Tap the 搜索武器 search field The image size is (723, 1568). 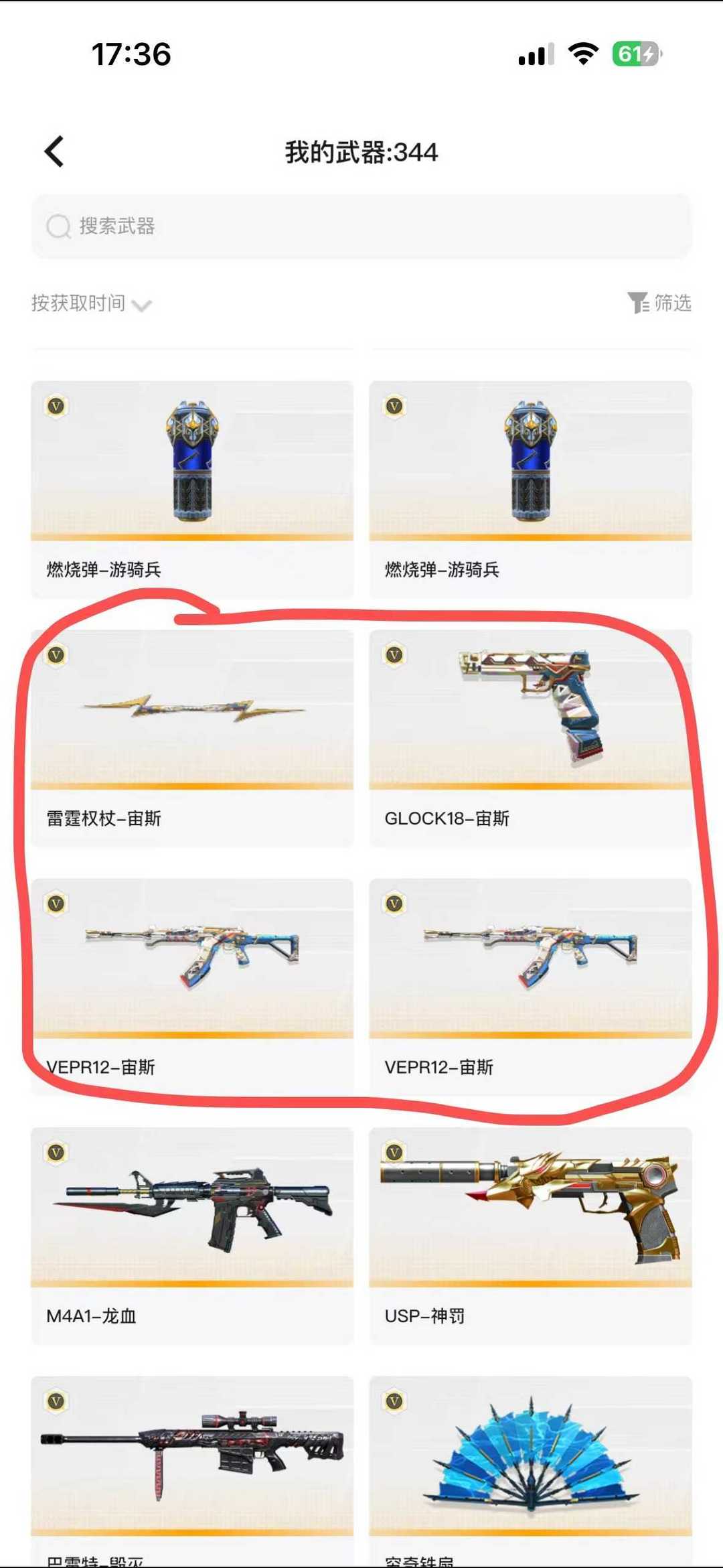[361, 226]
